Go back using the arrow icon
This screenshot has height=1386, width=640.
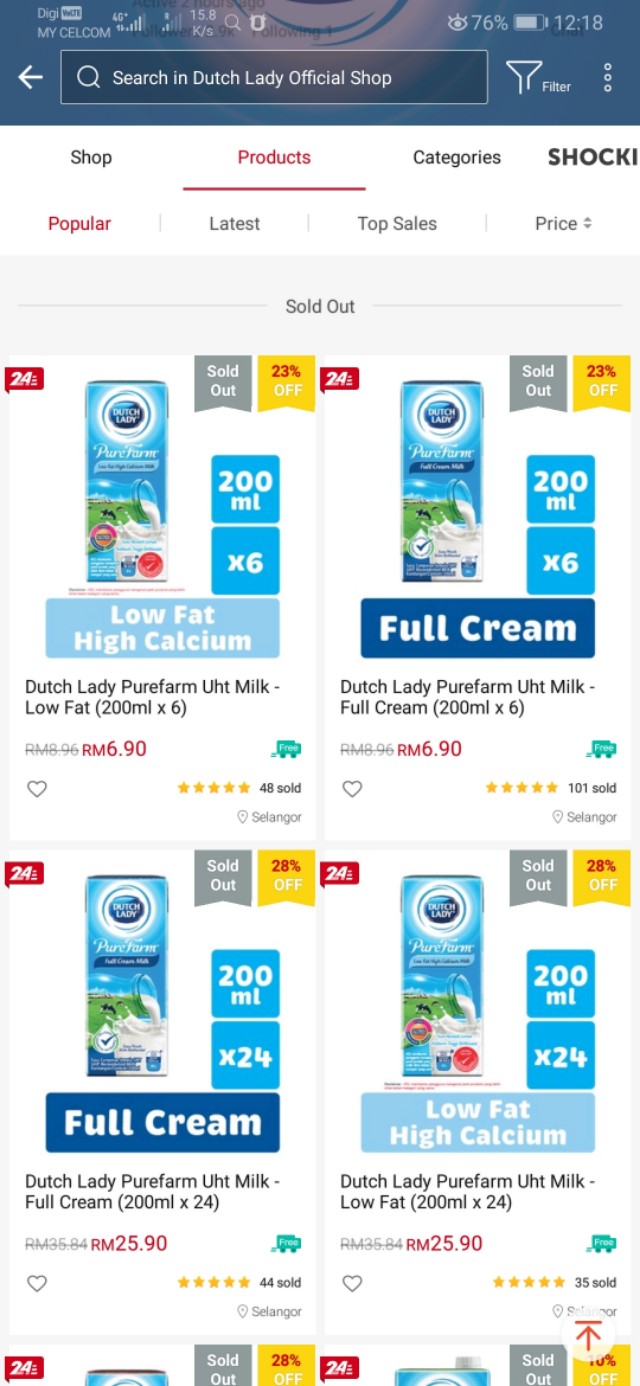click(x=31, y=77)
